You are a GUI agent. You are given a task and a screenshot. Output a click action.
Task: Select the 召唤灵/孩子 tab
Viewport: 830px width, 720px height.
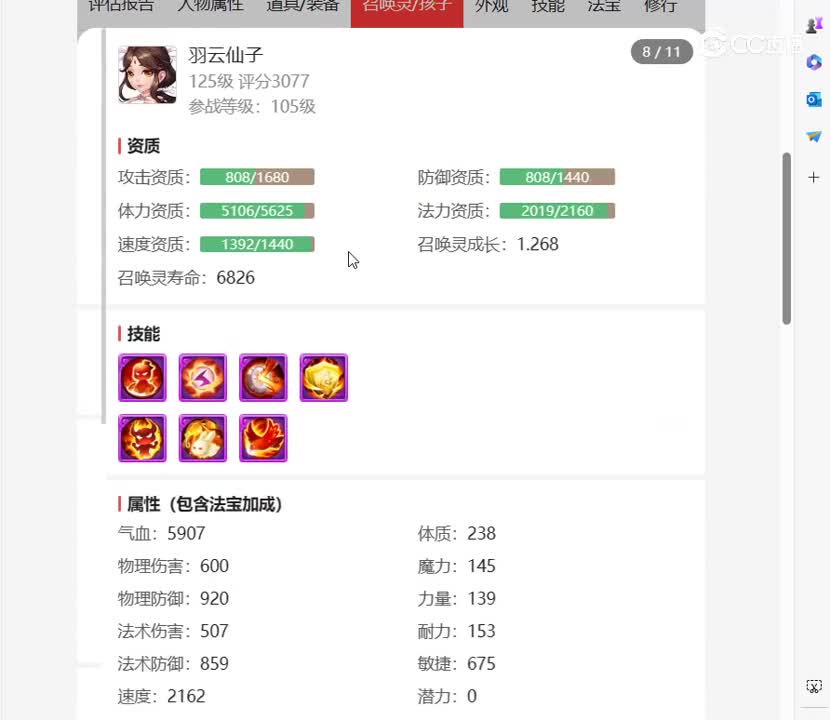pyautogui.click(x=407, y=6)
